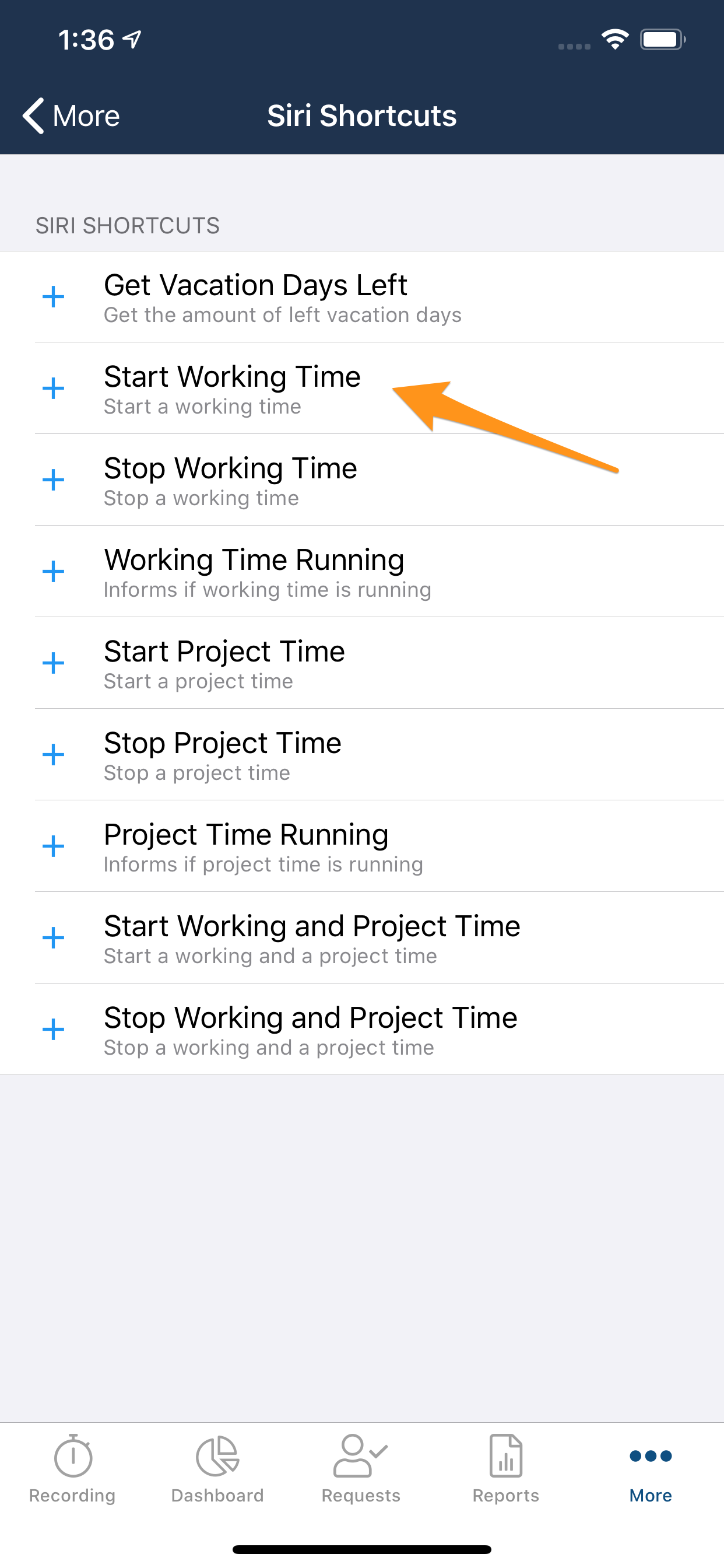
Task: Select the Working Time Running shortcut
Action: 362,572
